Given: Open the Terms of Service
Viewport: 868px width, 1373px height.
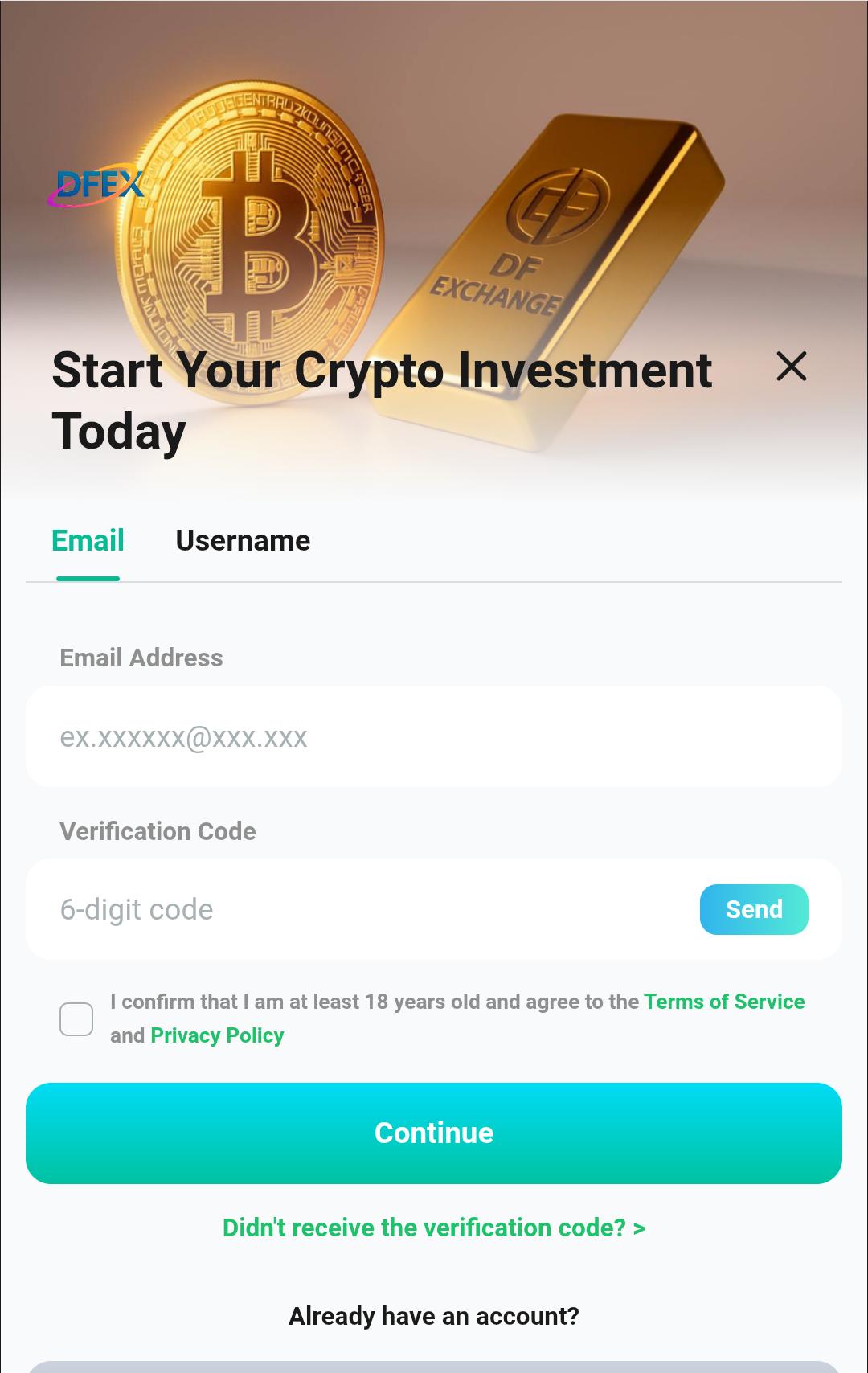Looking at the screenshot, I should tap(723, 1002).
